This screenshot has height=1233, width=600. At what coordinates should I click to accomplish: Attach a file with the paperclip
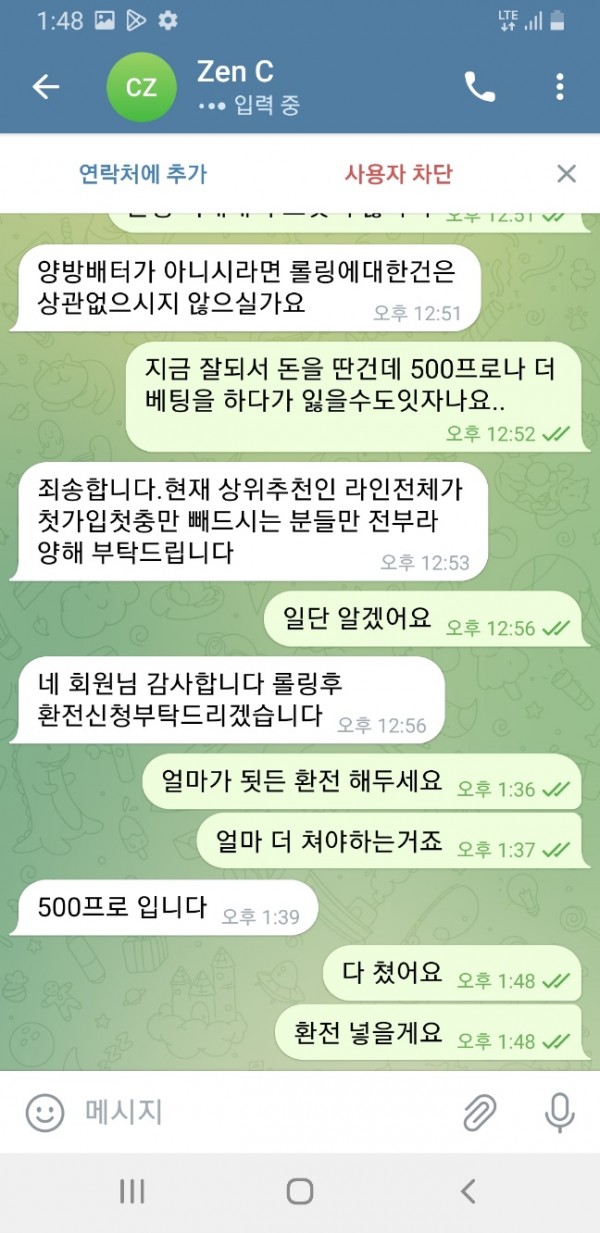(480, 1112)
